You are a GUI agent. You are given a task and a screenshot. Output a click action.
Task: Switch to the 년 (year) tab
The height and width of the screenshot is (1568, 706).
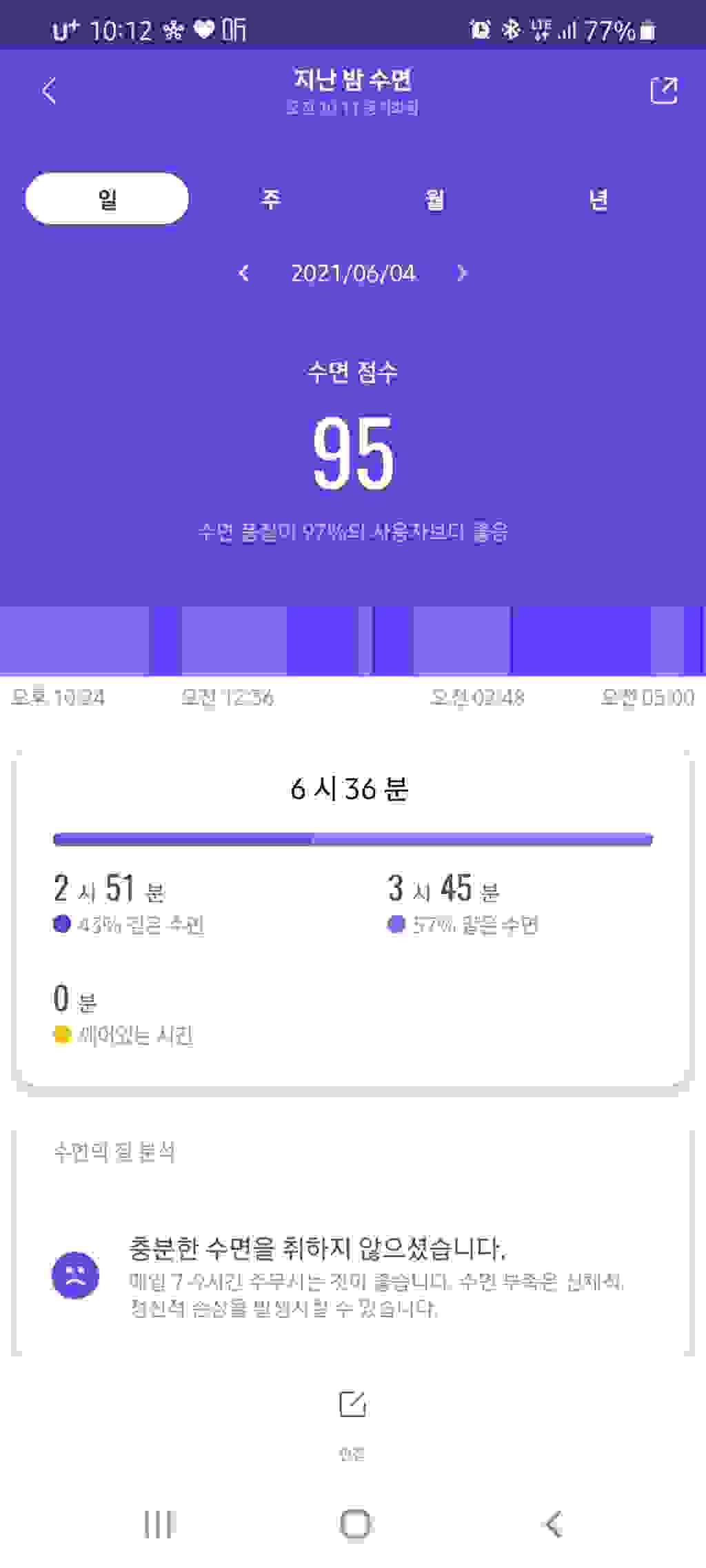(598, 199)
